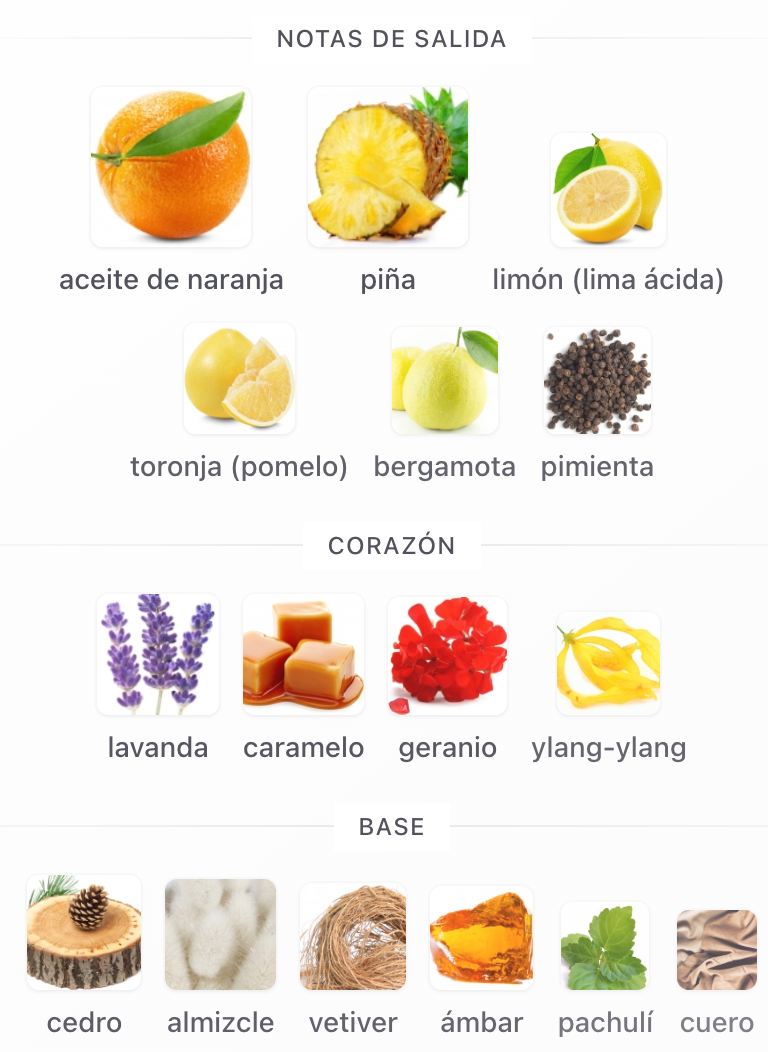Open the aceite de naranja note

[x=171, y=167]
